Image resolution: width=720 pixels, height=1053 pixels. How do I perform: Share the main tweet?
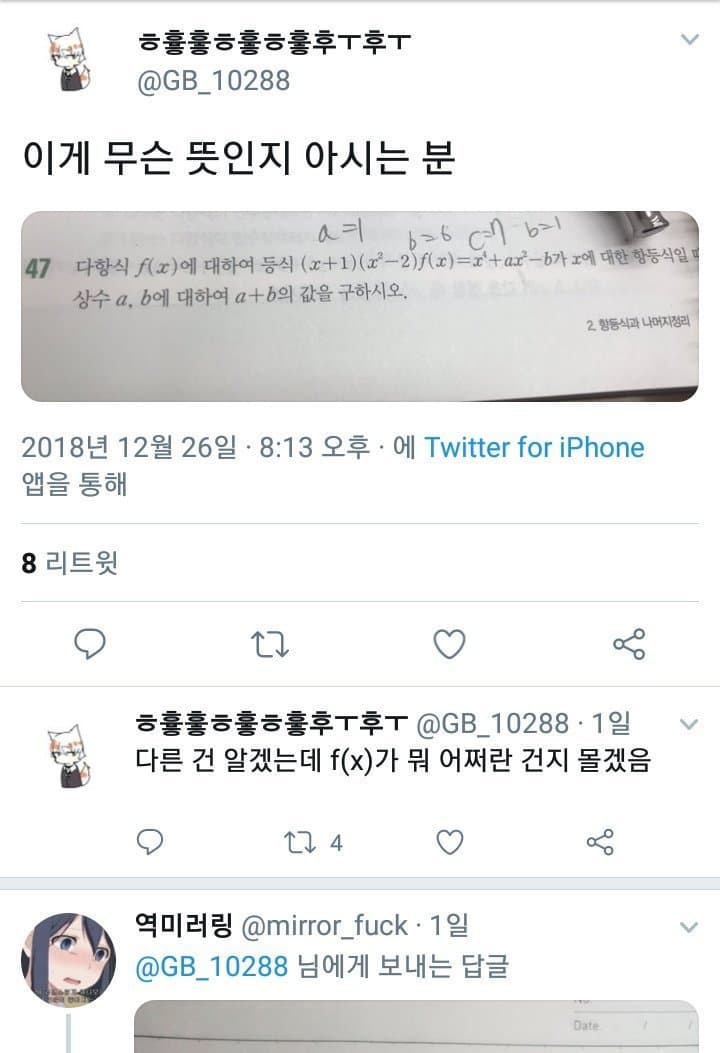pyautogui.click(x=628, y=644)
